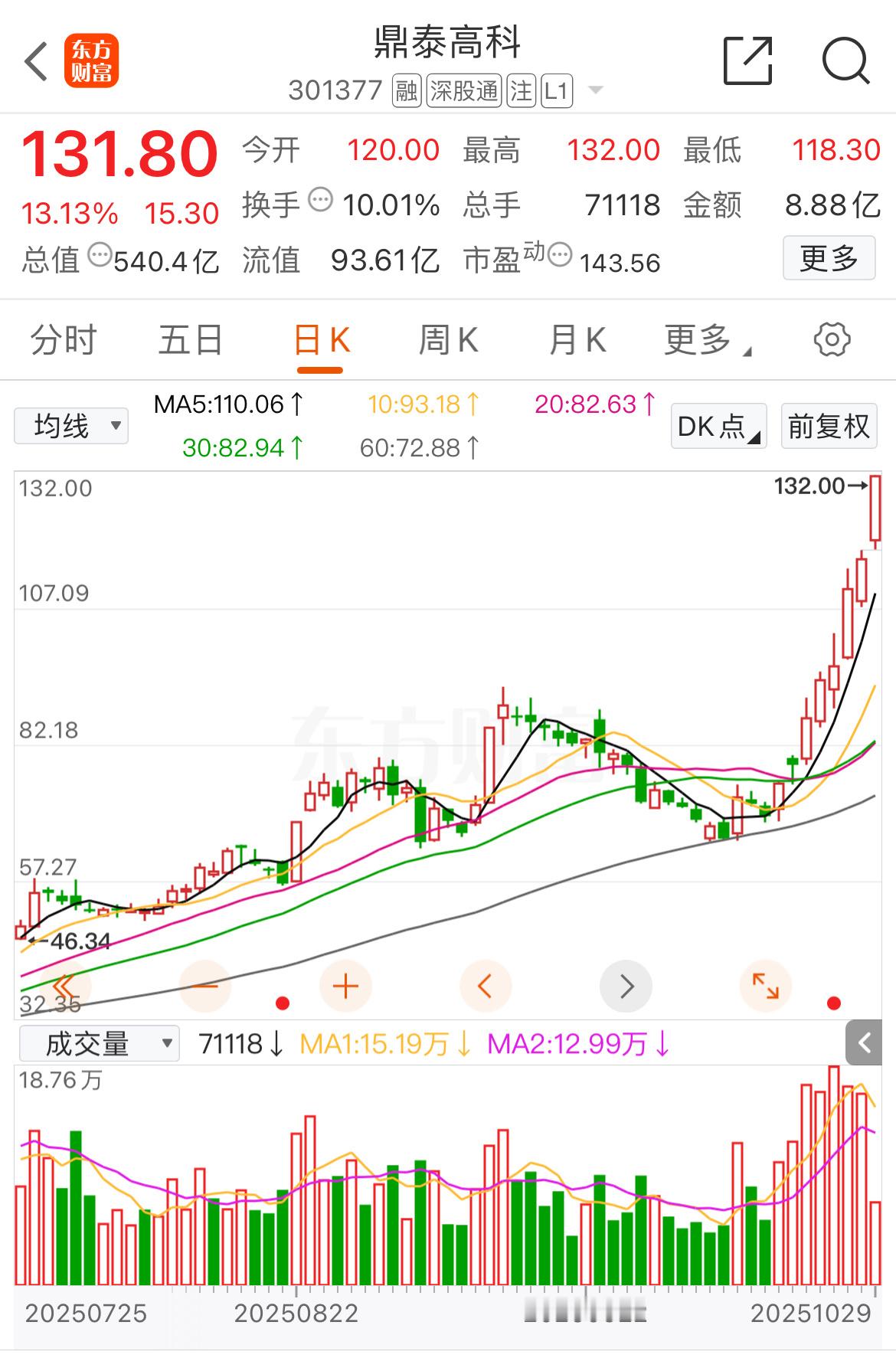Change 前复权 adjustment option
This screenshot has height=1358, width=896.
click(x=829, y=426)
